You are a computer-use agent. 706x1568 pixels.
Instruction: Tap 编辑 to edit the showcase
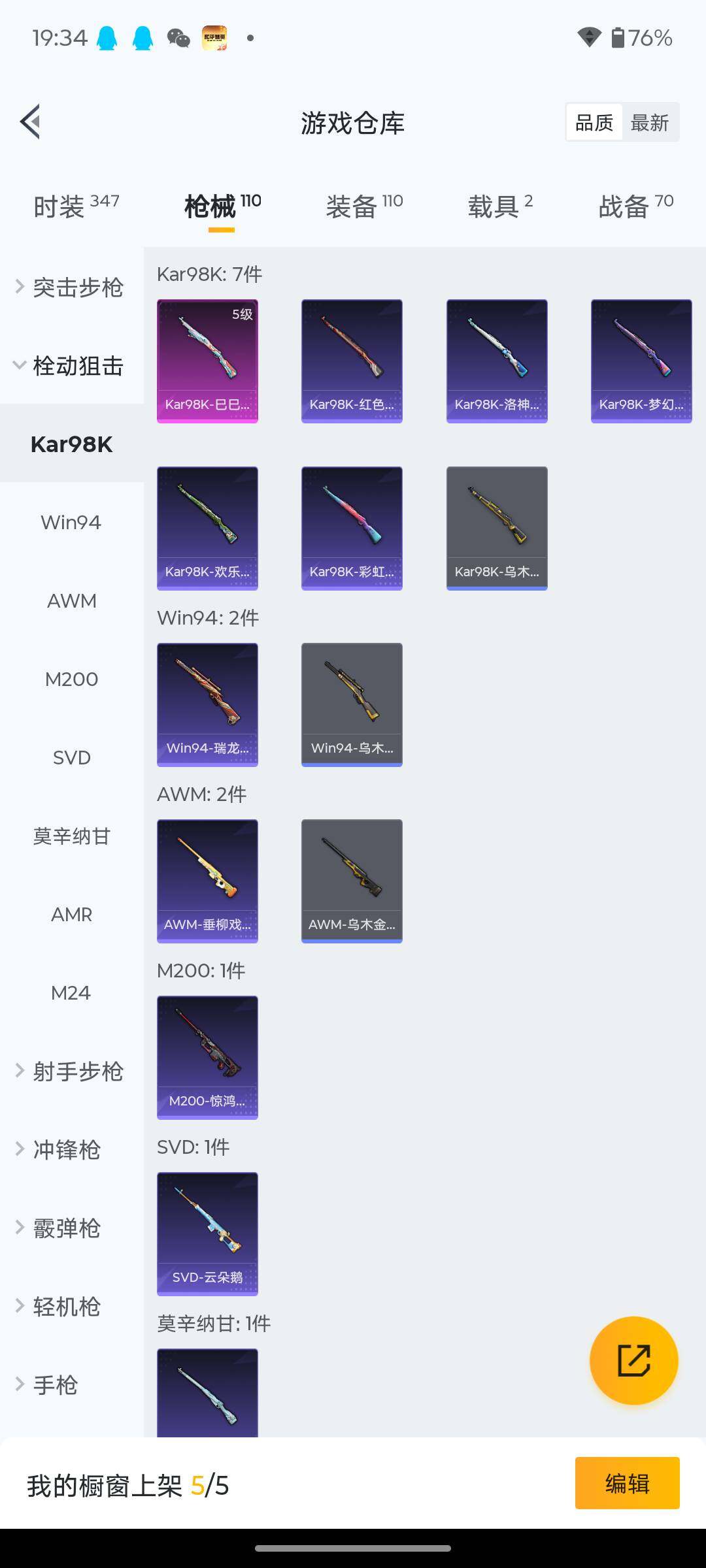coord(627,1483)
